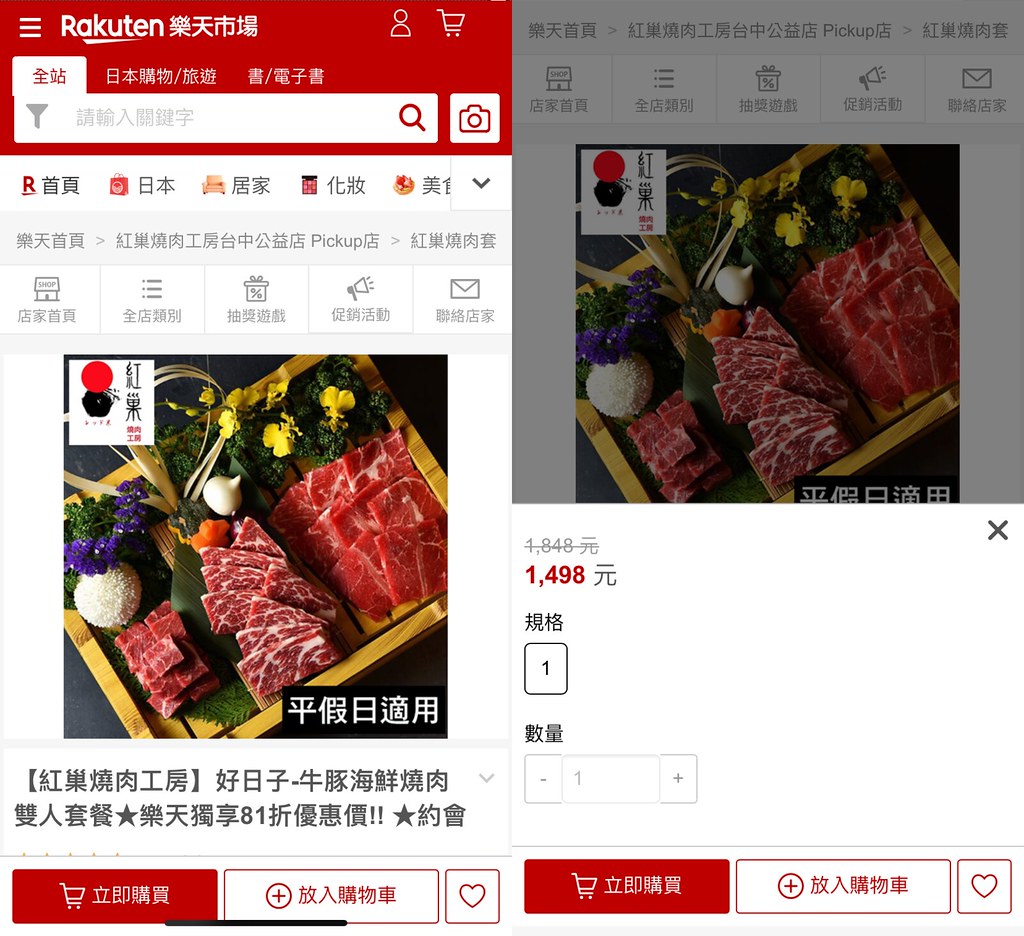Expand the product title chevron
The image size is (1024, 936).
[x=487, y=778]
